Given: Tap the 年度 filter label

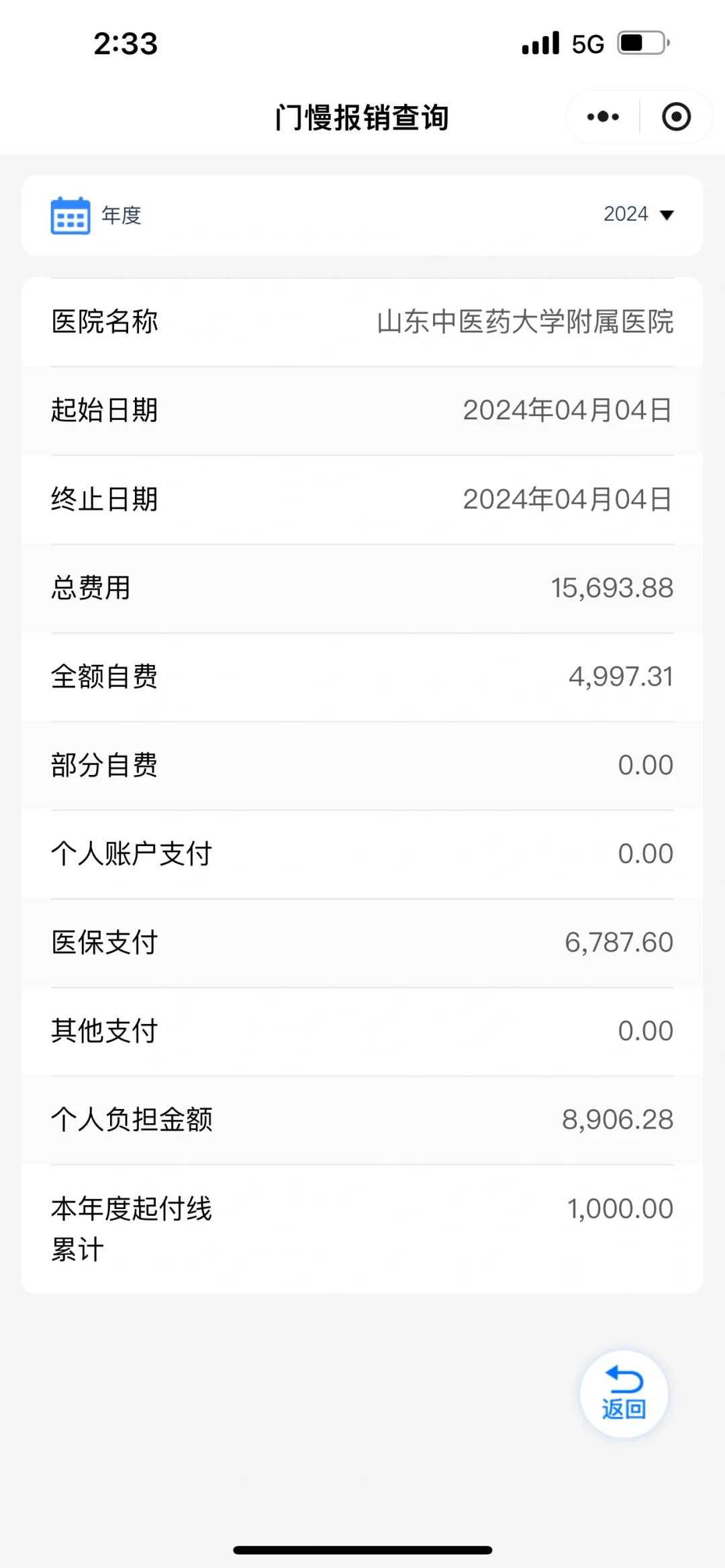Looking at the screenshot, I should point(119,215).
